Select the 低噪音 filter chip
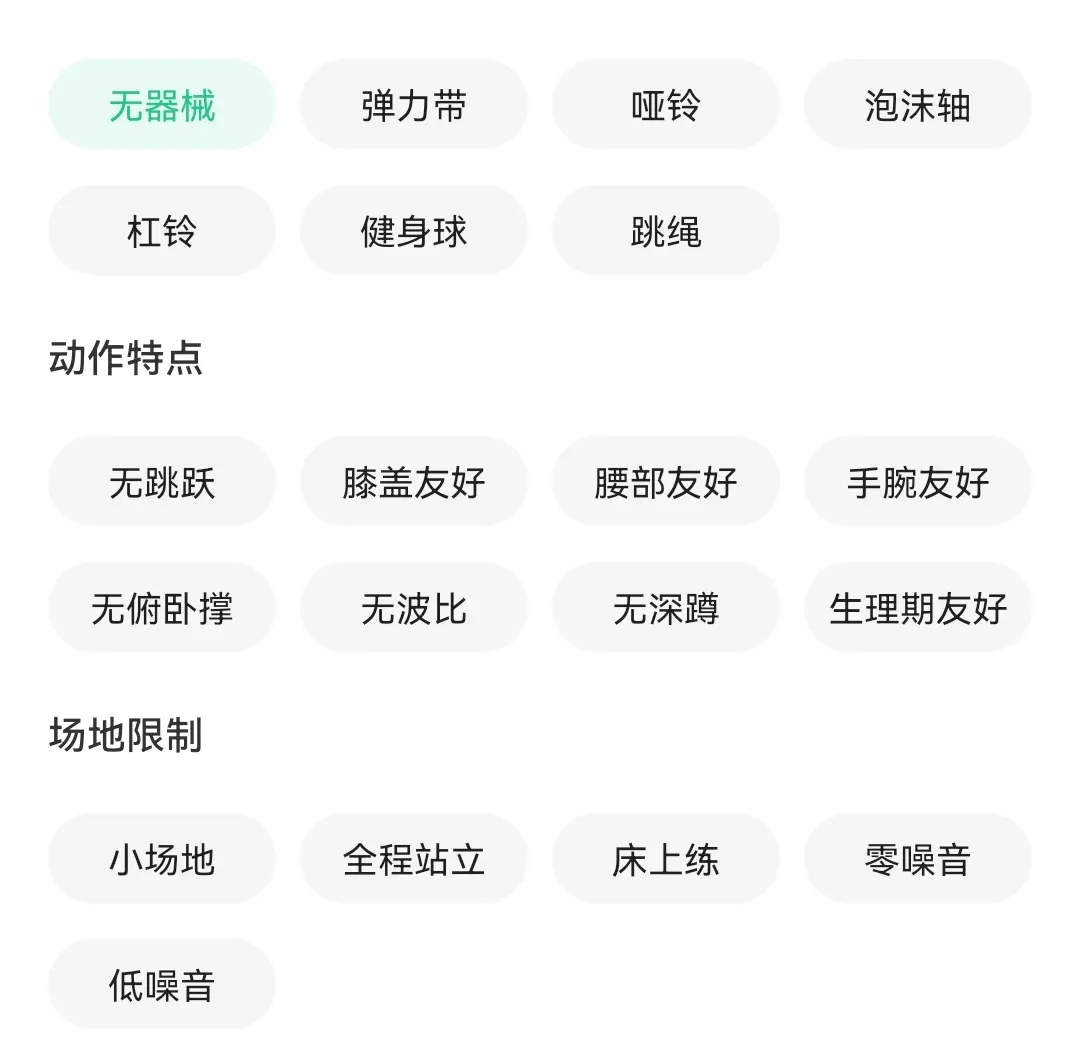The height and width of the screenshot is (1054, 1080). pyautogui.click(x=162, y=985)
